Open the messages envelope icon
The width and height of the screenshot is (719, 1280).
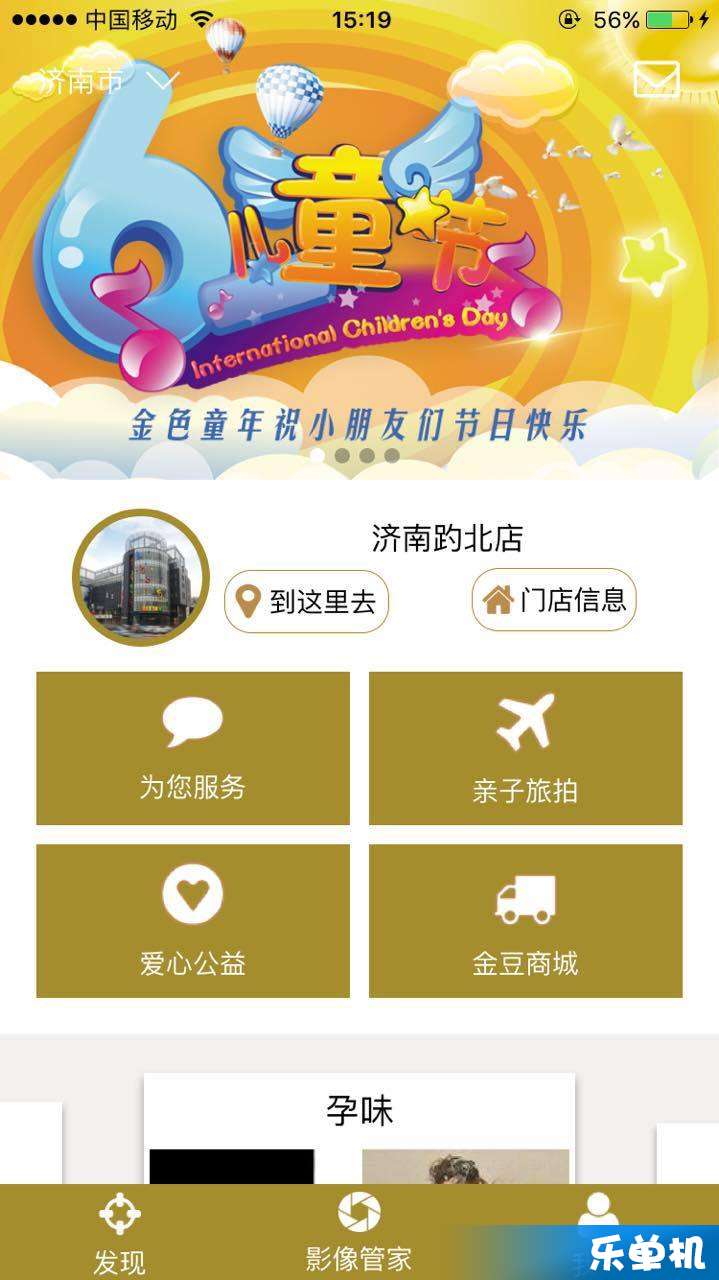656,79
